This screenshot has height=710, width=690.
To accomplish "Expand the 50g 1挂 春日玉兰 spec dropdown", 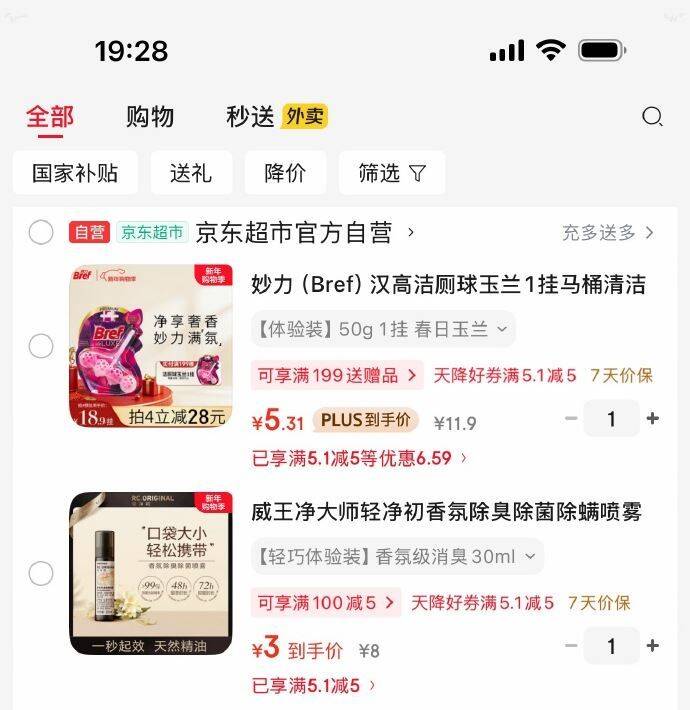I will click(383, 329).
